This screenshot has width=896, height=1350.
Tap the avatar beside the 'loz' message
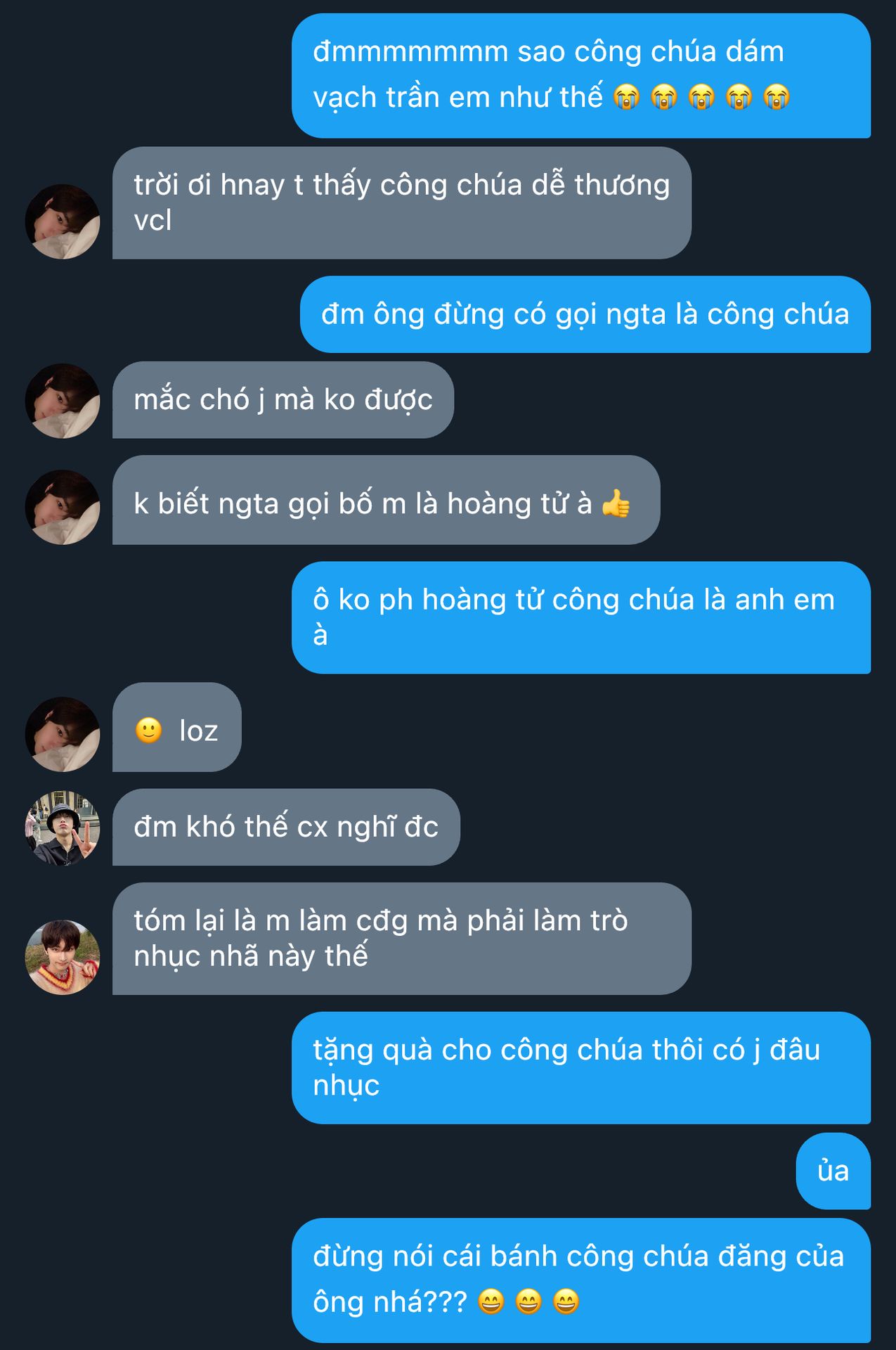[x=63, y=734]
